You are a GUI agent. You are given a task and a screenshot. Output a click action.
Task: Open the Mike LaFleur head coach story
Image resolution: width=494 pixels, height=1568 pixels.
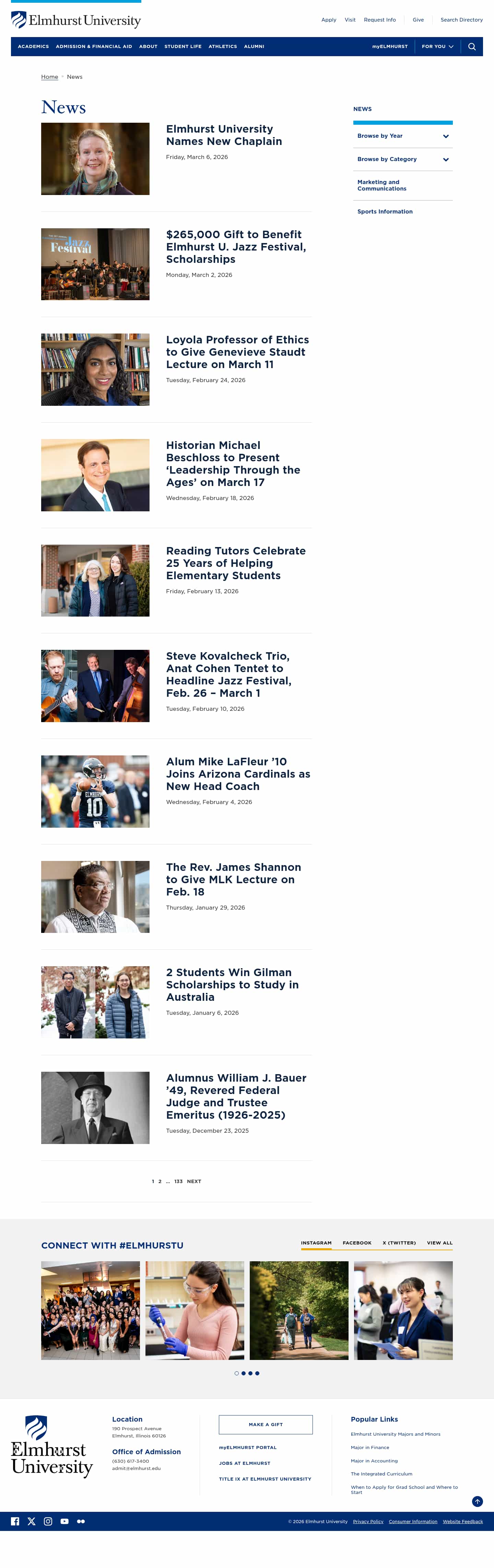237,774
